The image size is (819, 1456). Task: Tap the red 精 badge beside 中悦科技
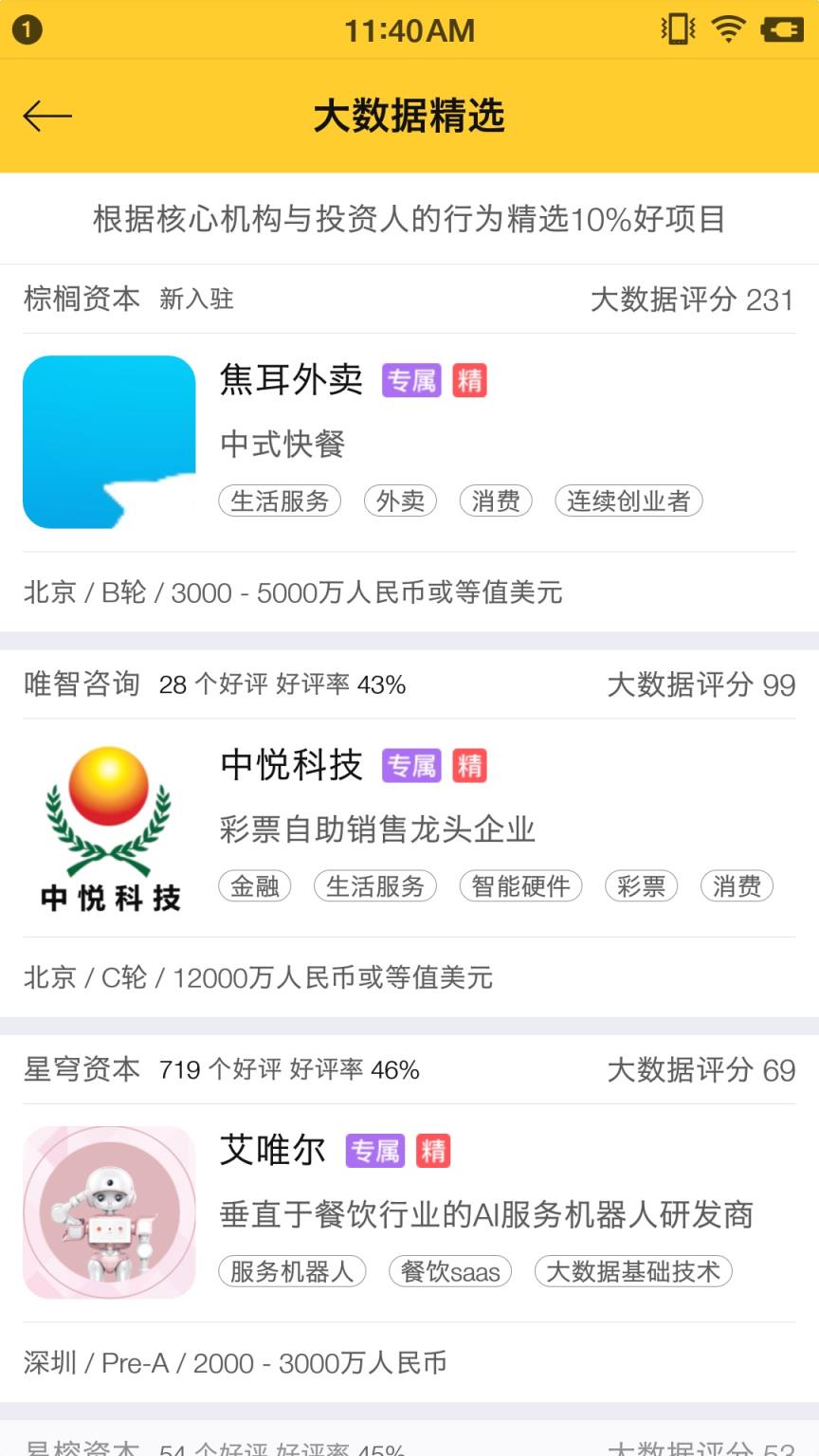click(471, 764)
